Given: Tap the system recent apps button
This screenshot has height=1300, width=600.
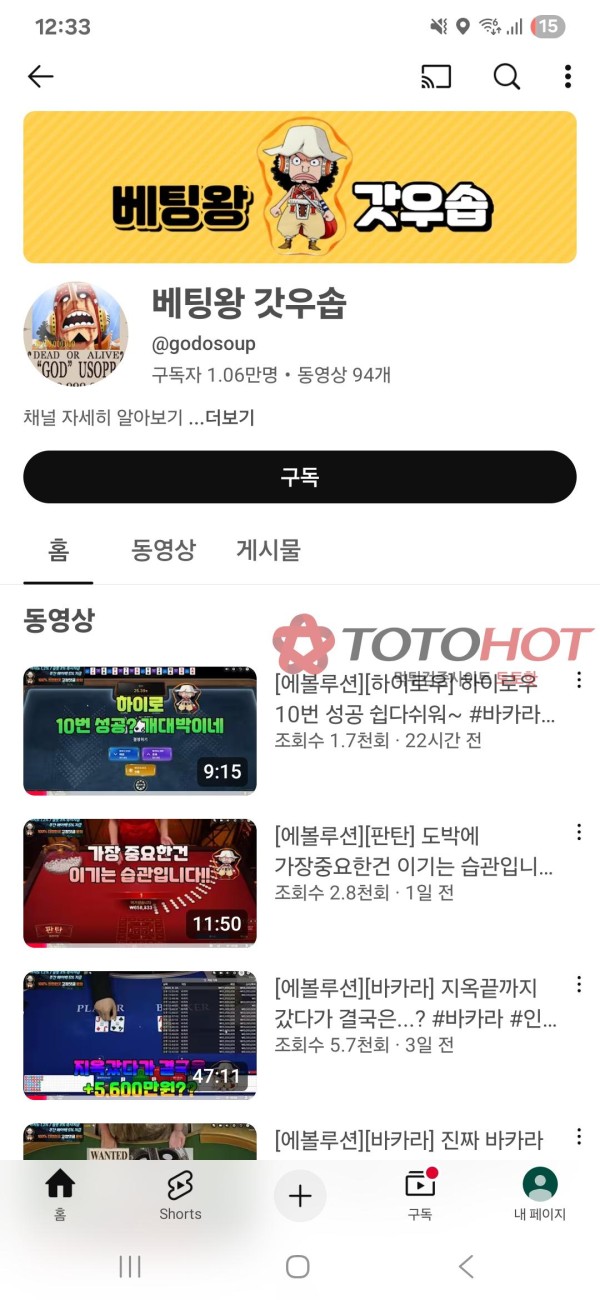Looking at the screenshot, I should 130,1267.
